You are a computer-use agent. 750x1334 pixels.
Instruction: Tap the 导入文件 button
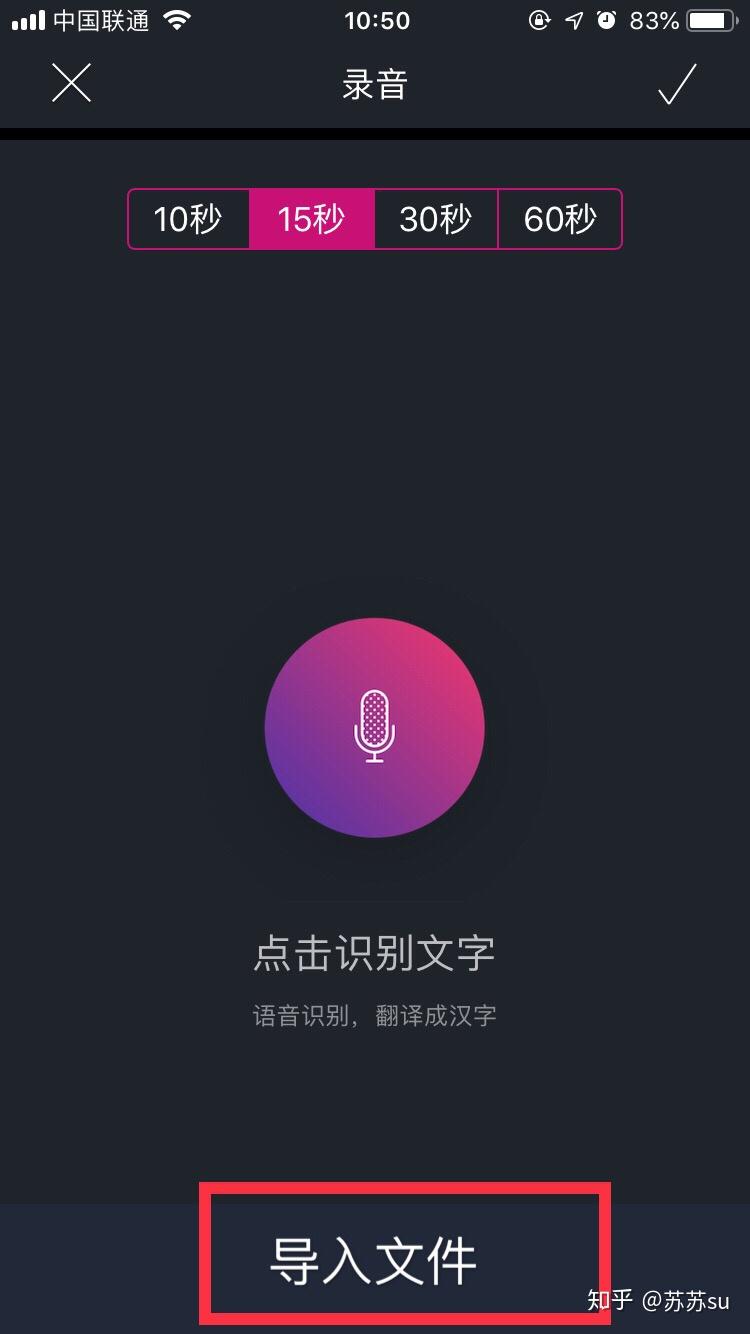tap(374, 1259)
